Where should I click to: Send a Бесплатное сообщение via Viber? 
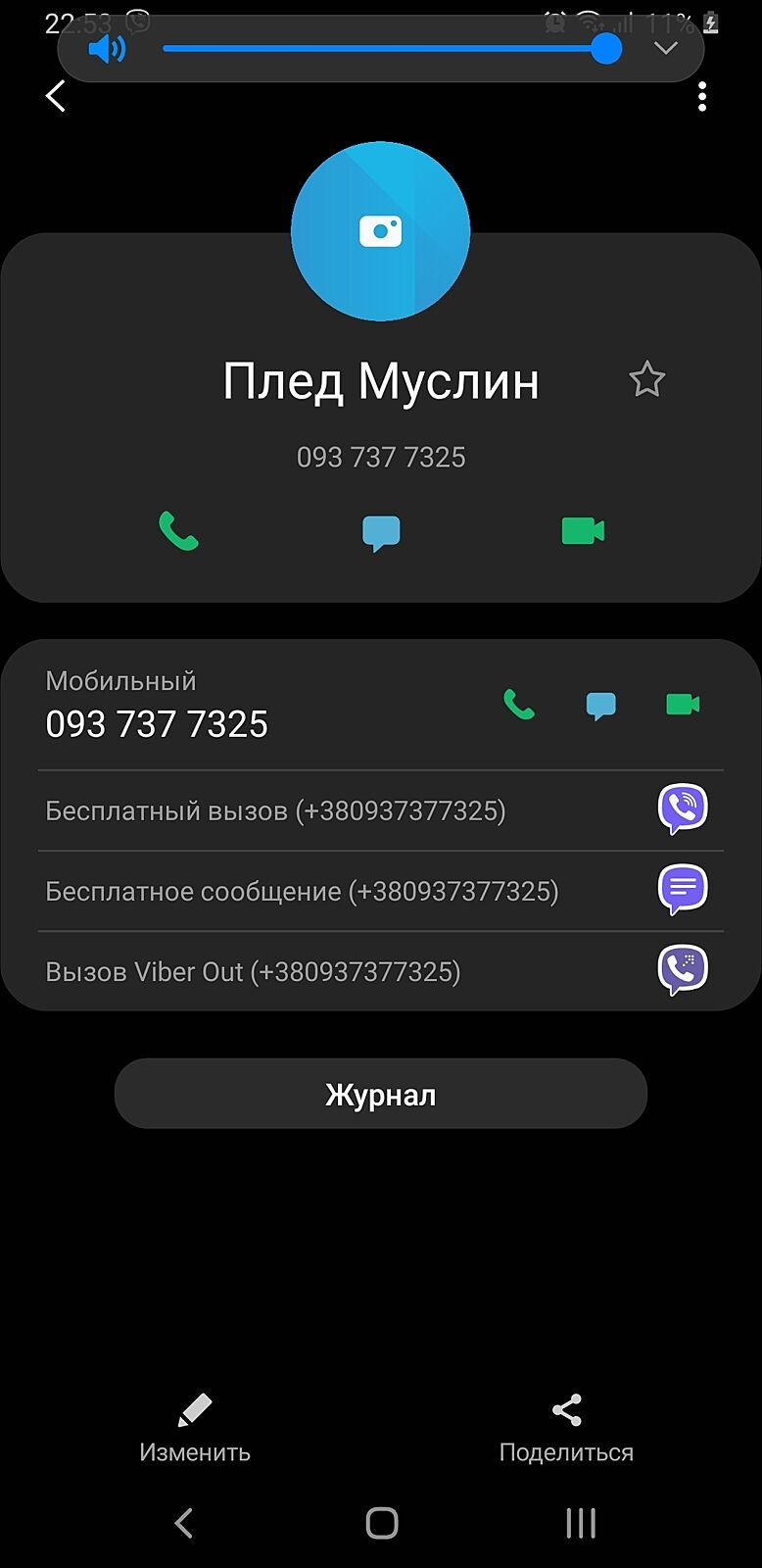[682, 890]
